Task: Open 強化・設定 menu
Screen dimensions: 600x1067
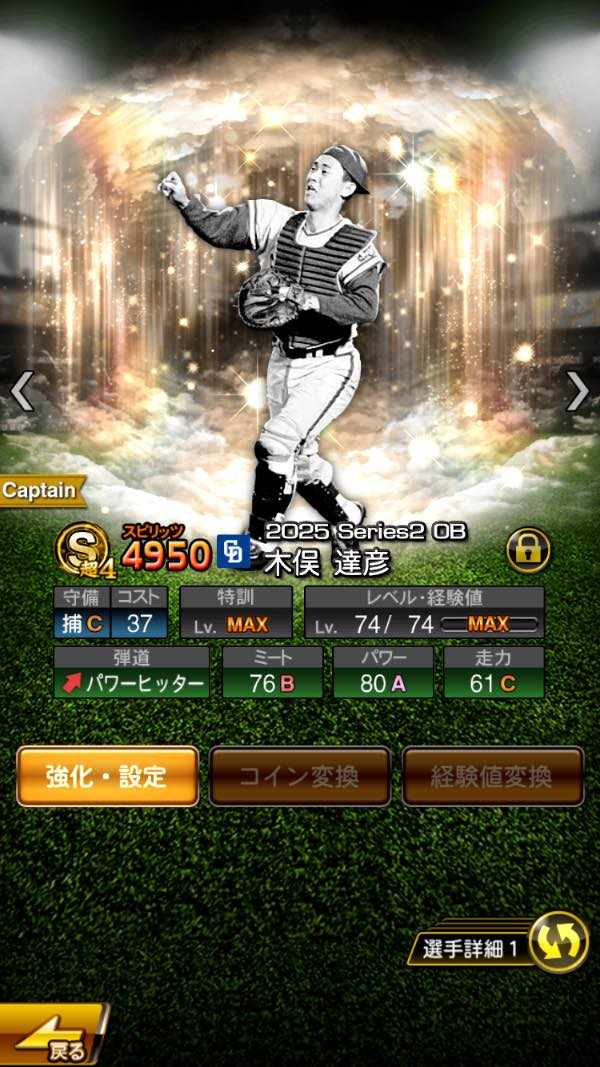Action: 107,776
